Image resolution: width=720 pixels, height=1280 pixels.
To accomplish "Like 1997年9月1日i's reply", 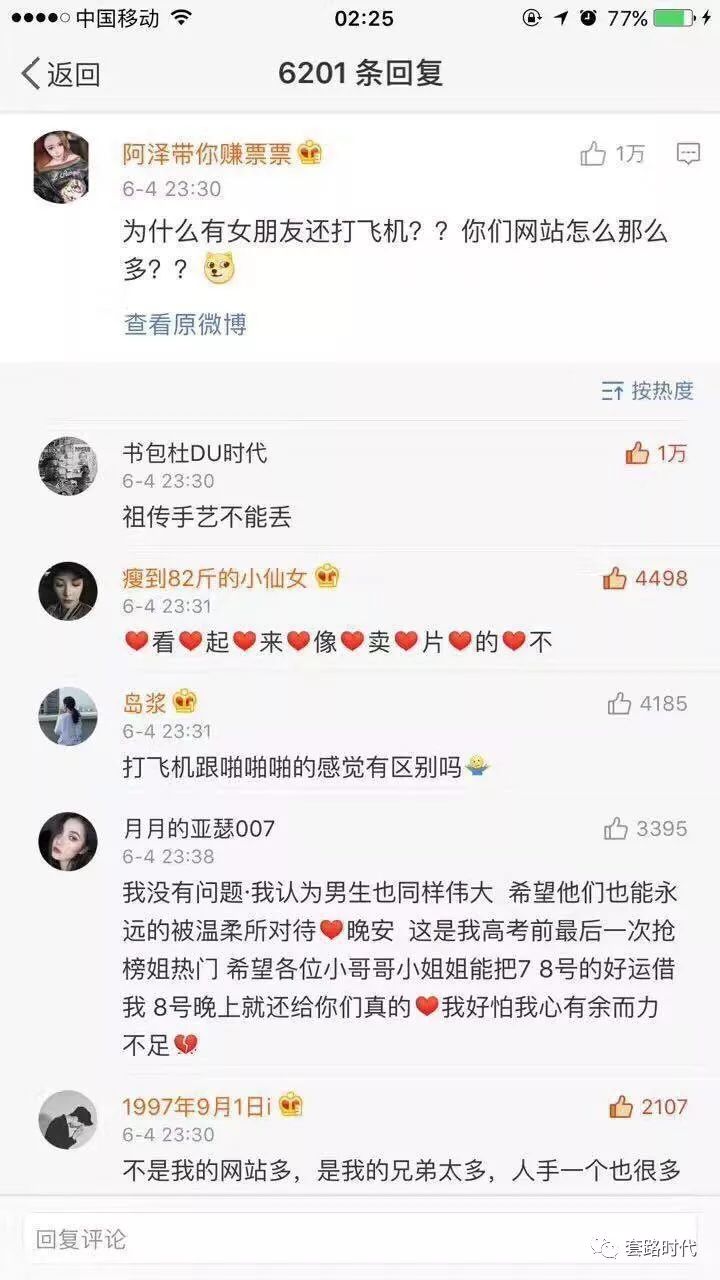I will click(x=622, y=1107).
